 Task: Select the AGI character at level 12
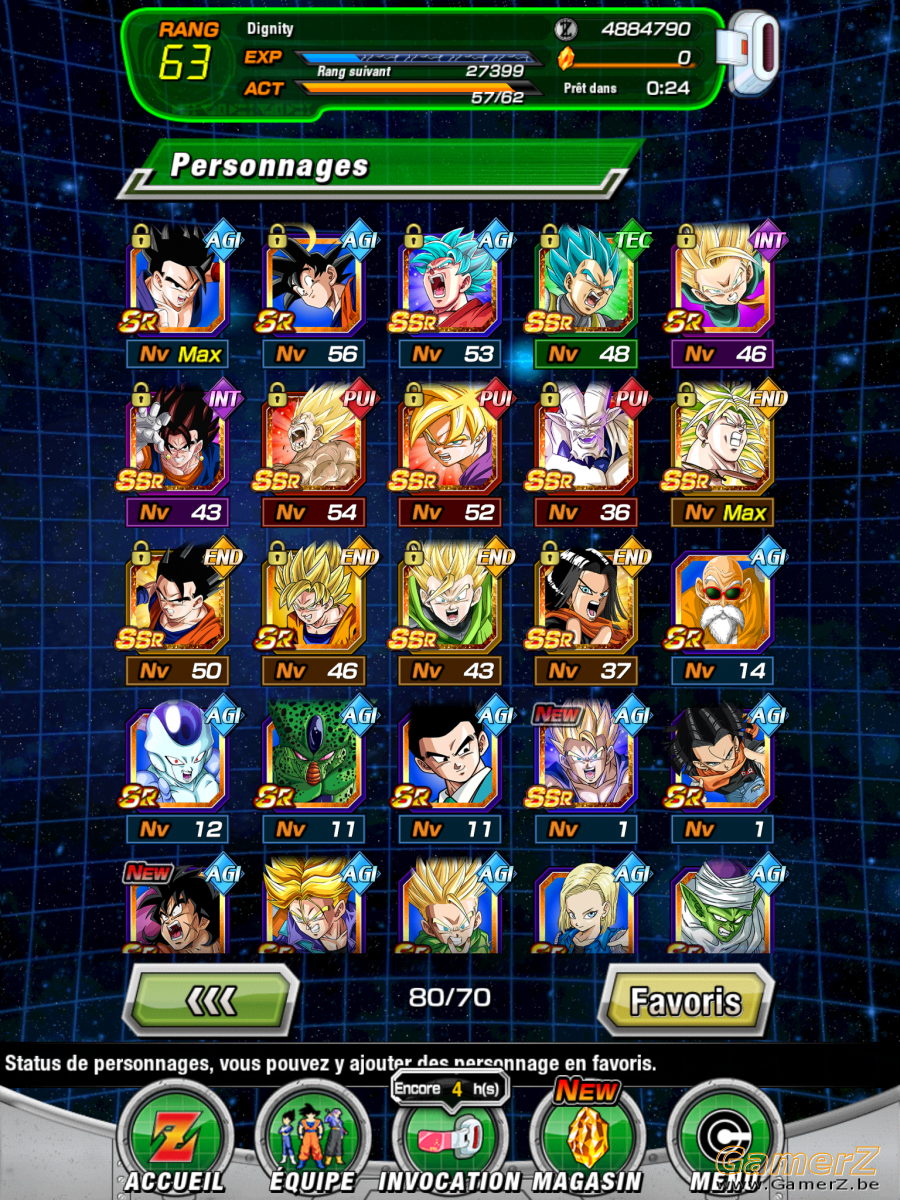tap(178, 761)
